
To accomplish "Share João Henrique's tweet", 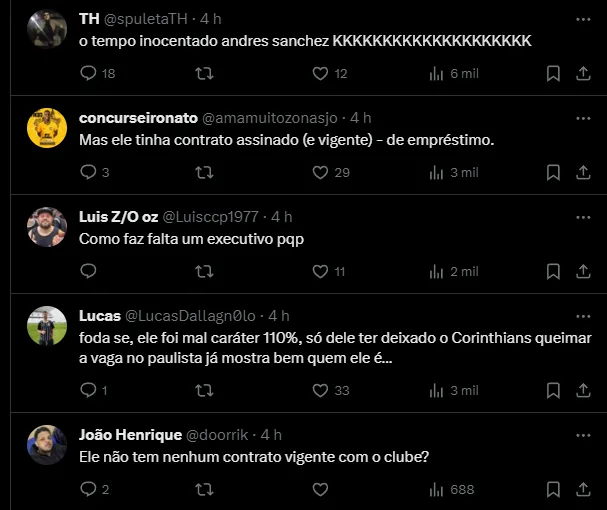I will pos(583,489).
